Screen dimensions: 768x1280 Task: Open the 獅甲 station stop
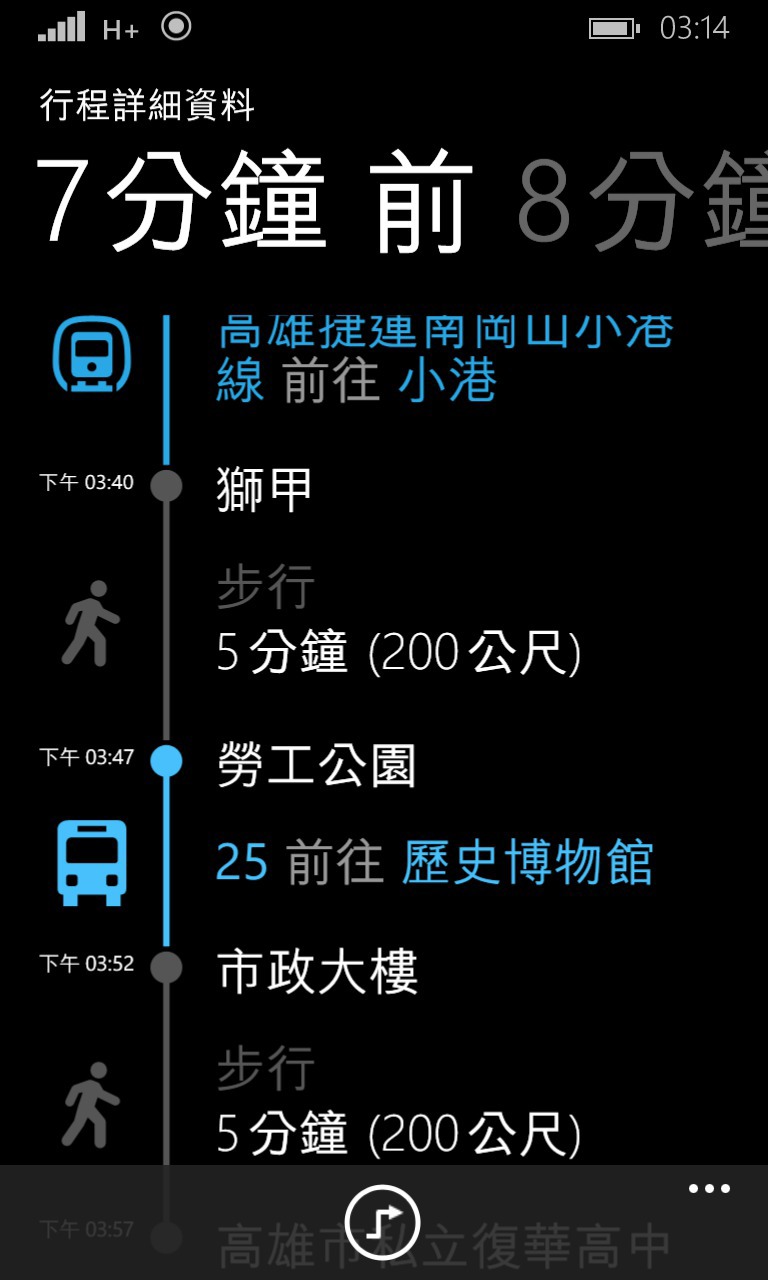coord(265,489)
